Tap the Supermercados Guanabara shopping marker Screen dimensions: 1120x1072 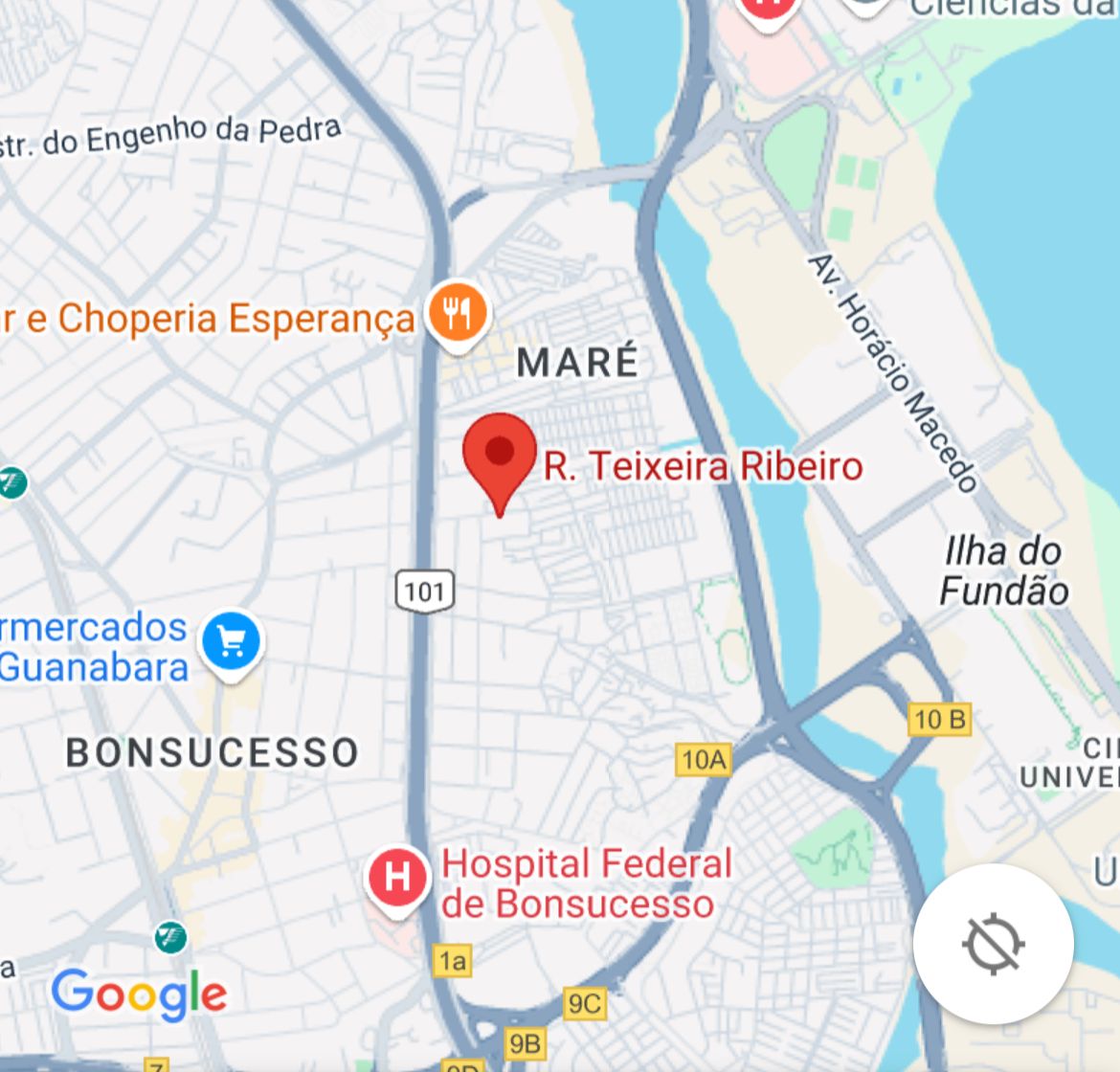232,640
